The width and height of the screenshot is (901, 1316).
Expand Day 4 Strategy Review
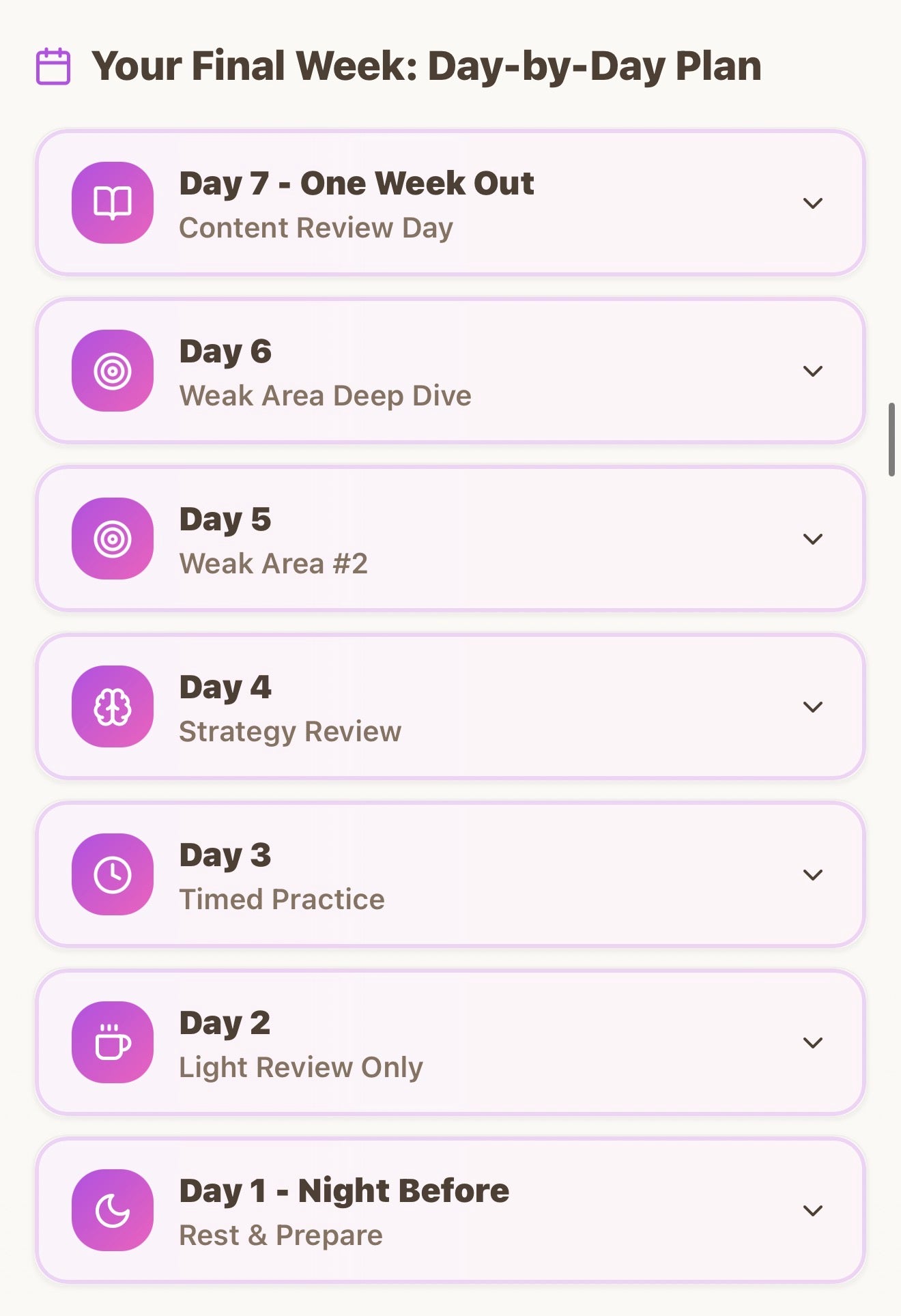click(812, 707)
